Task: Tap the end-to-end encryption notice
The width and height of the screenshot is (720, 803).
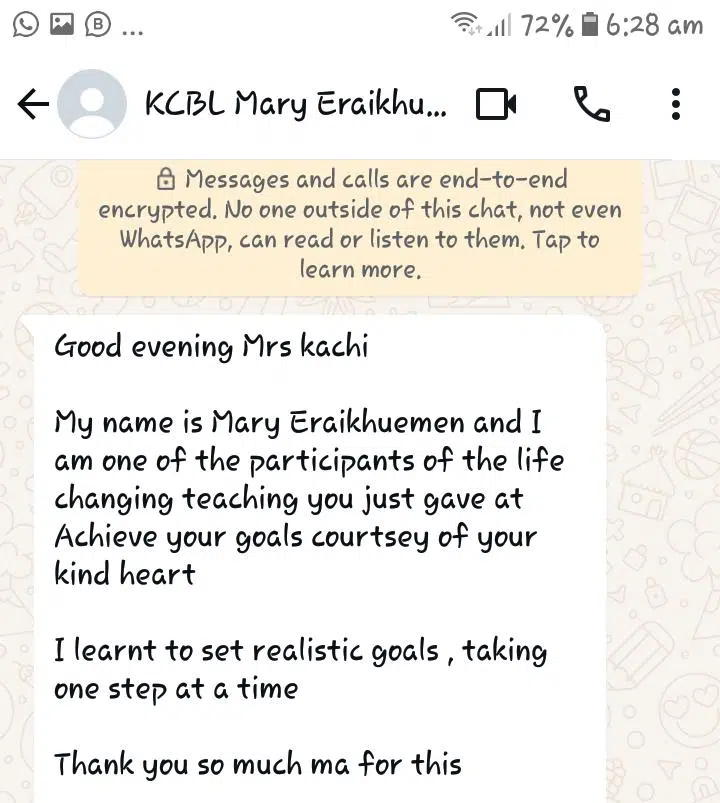Action: [x=360, y=225]
